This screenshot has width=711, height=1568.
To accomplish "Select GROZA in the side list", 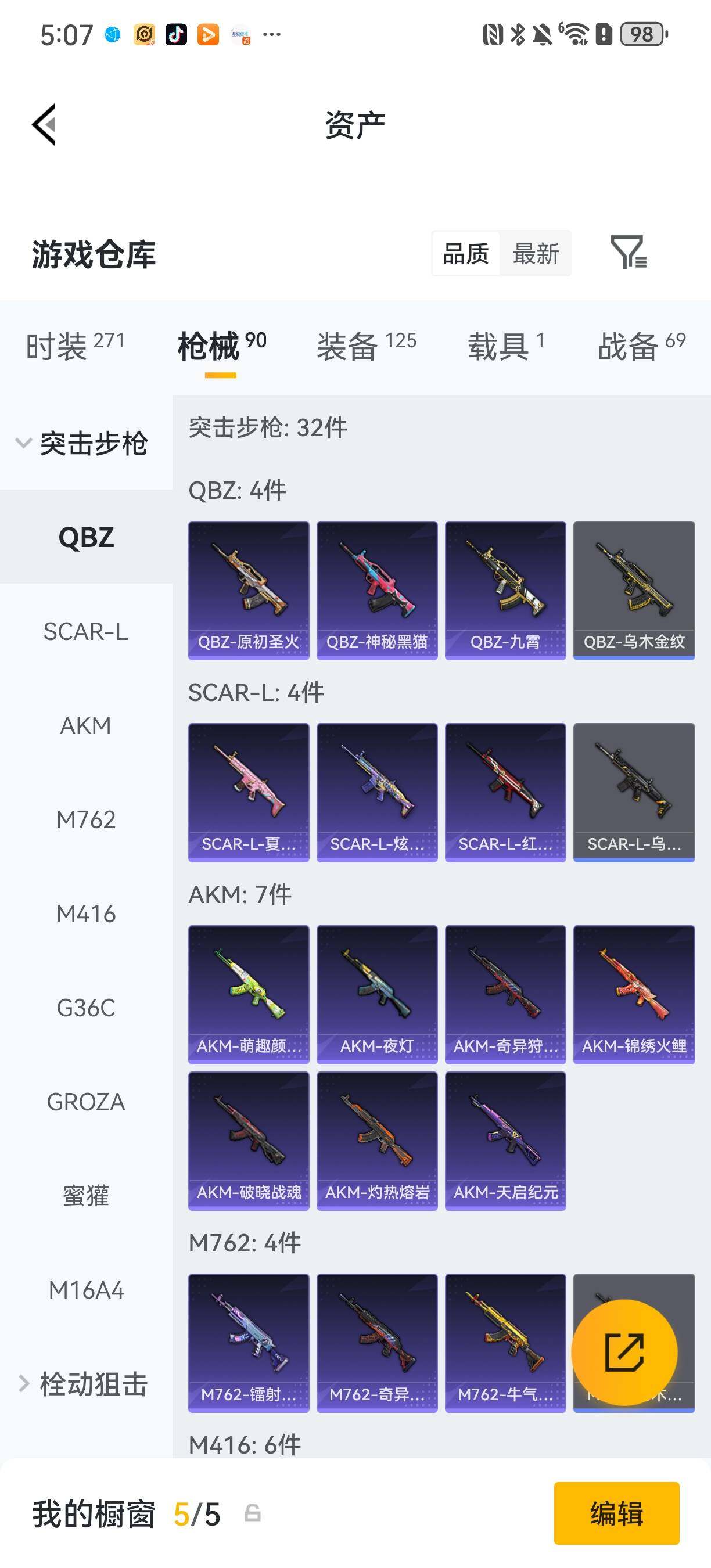I will 86,1102.
